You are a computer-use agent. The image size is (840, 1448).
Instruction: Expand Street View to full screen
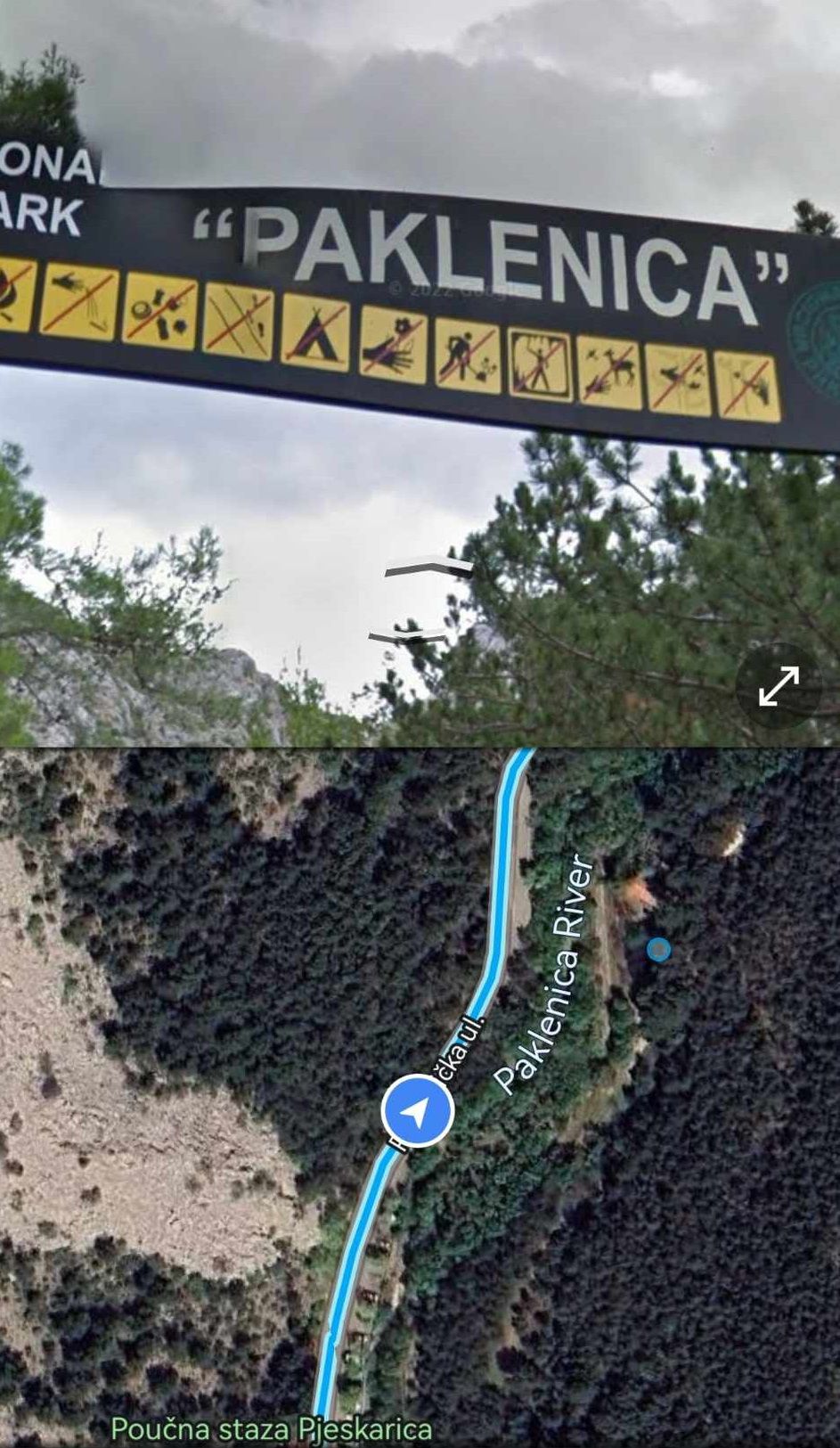point(779,686)
